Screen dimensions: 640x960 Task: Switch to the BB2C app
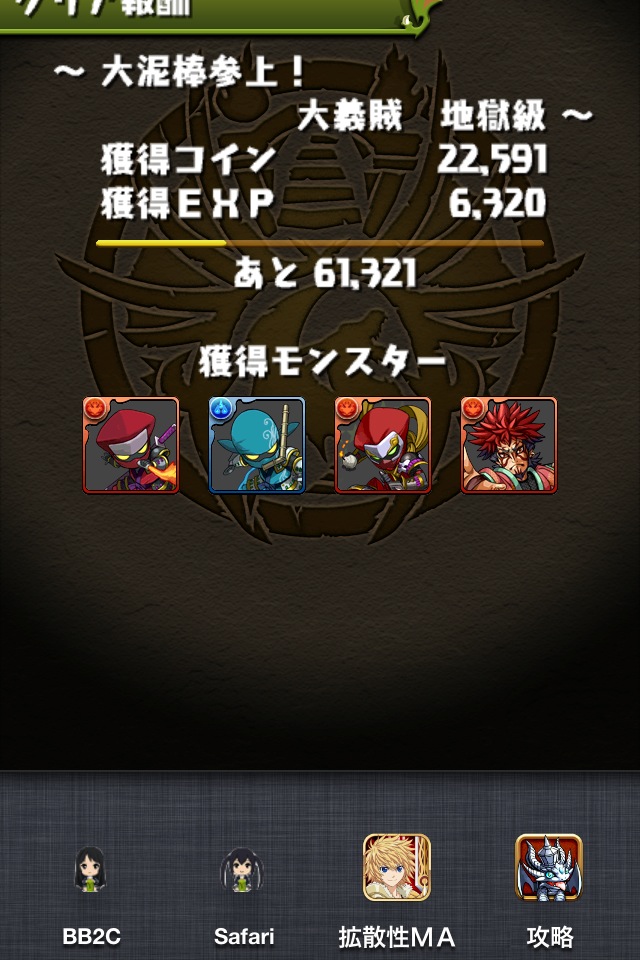[x=91, y=868]
